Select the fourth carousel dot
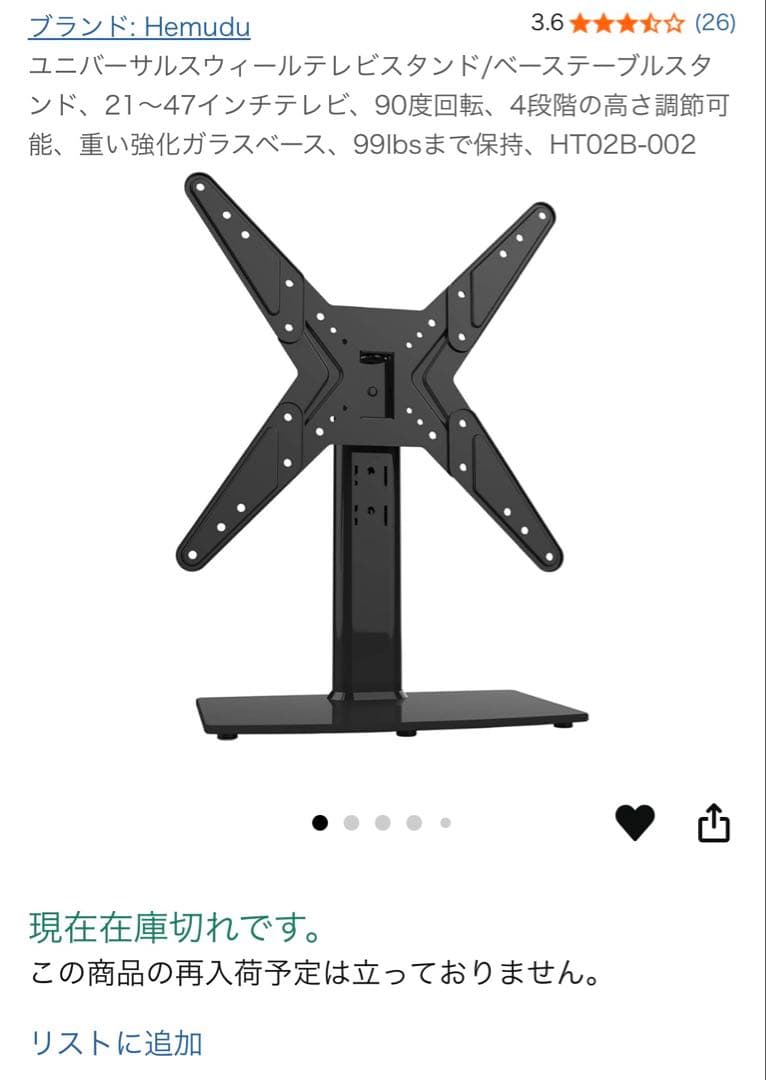766x1080 pixels. (412, 820)
